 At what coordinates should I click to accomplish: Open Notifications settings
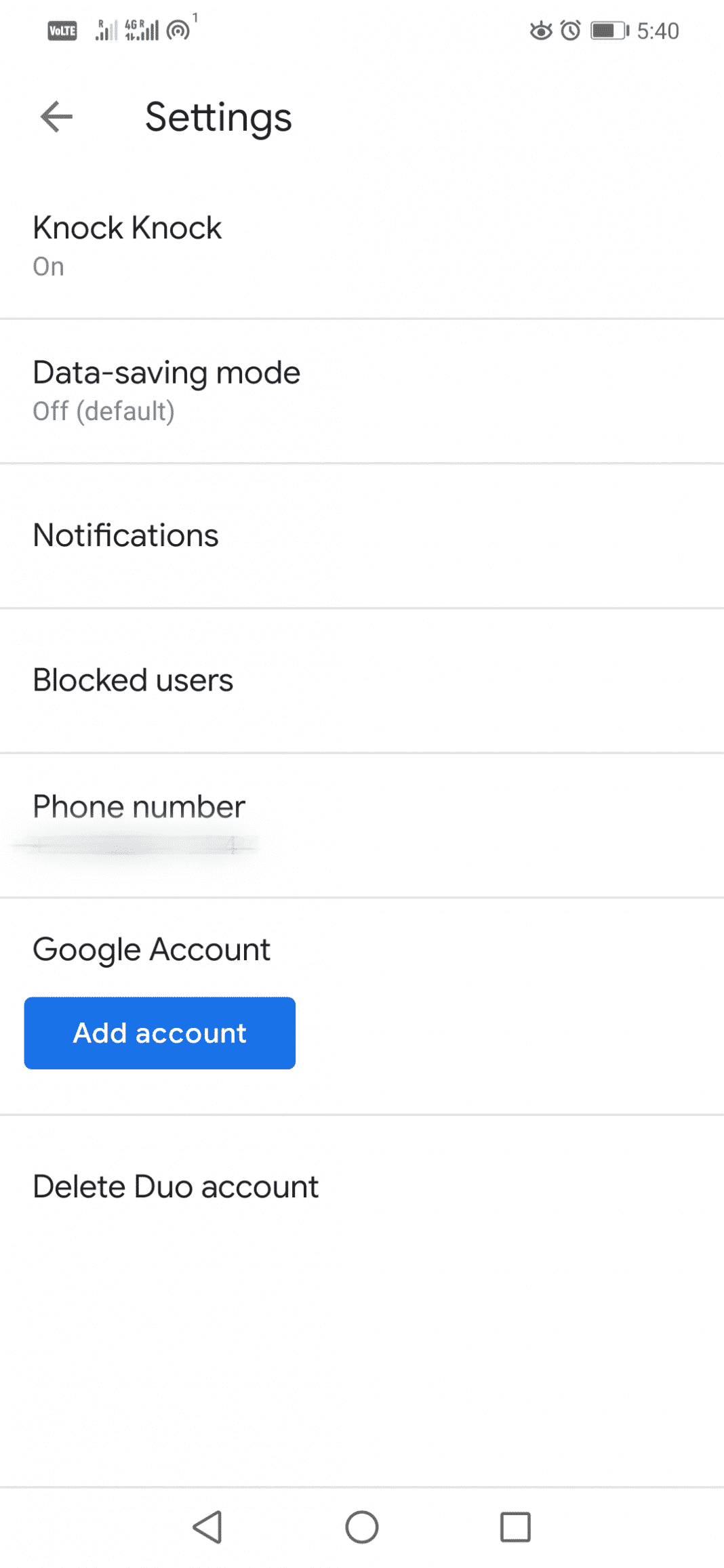click(362, 535)
